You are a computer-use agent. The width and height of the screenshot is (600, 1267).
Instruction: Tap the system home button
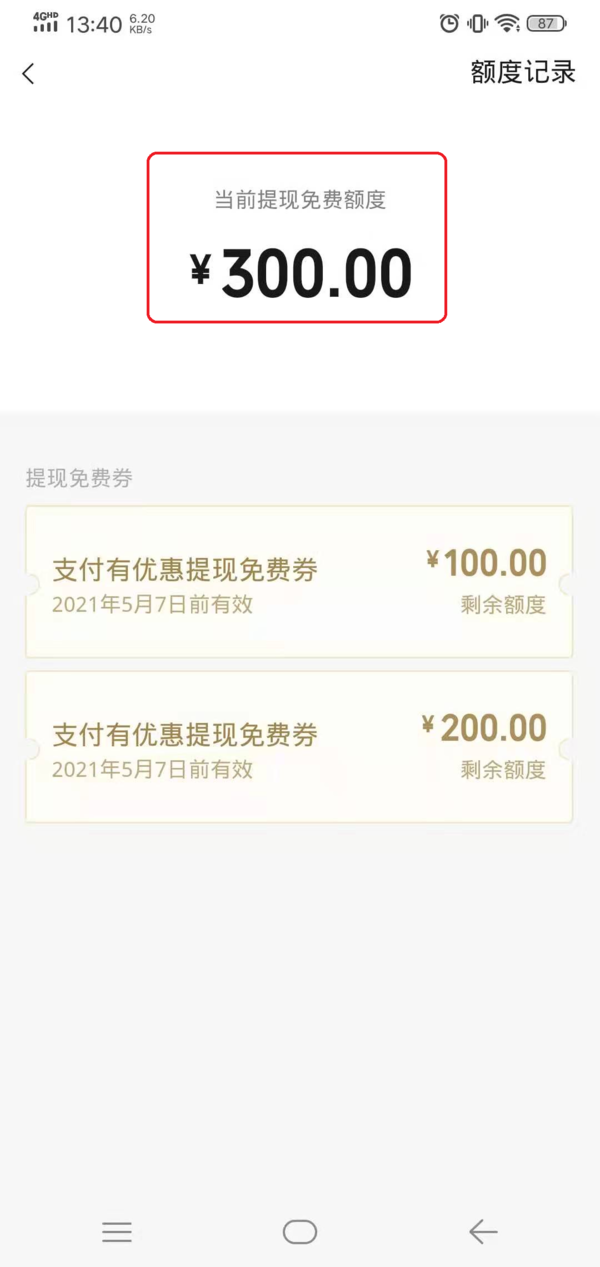(300, 1232)
